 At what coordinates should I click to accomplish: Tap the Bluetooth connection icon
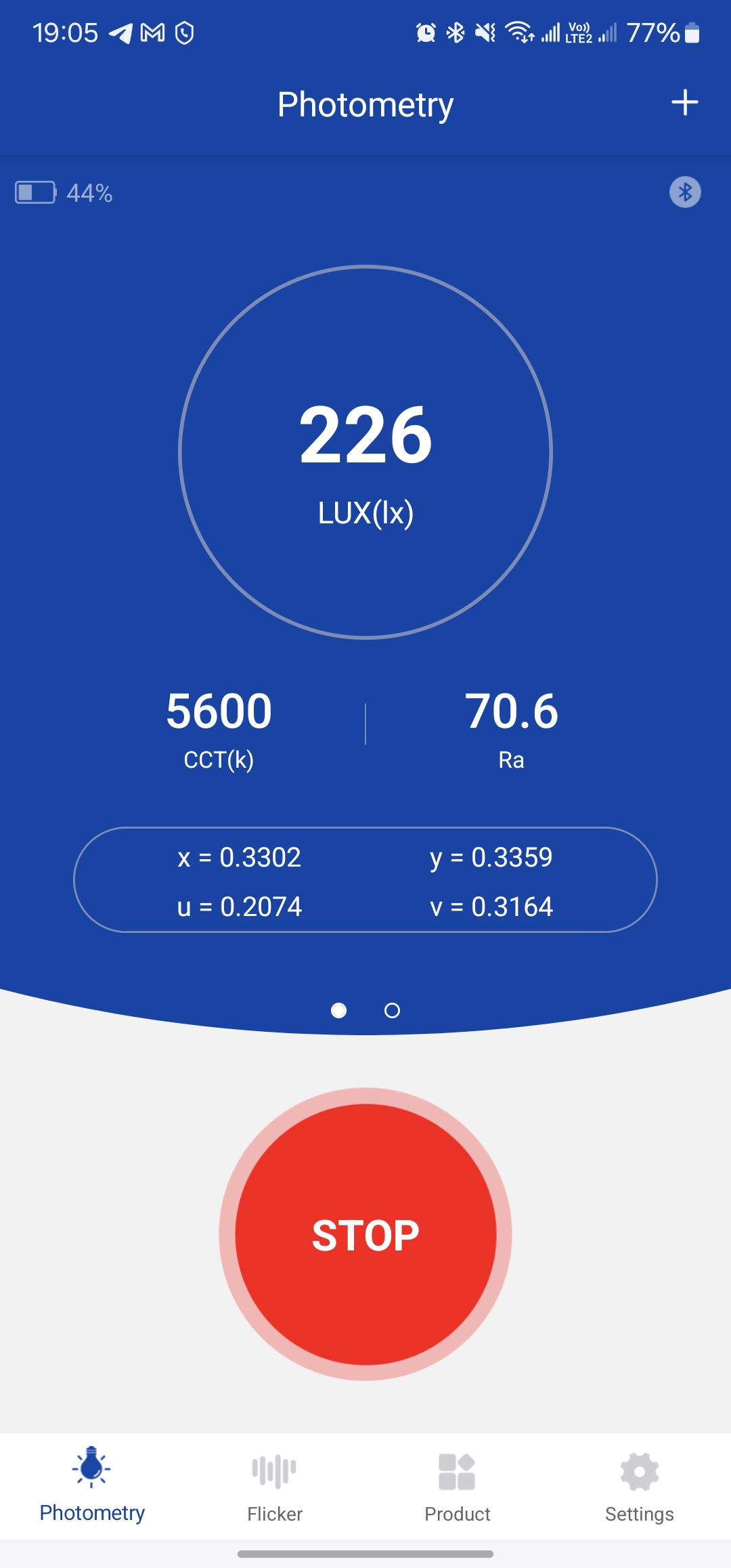pos(685,192)
